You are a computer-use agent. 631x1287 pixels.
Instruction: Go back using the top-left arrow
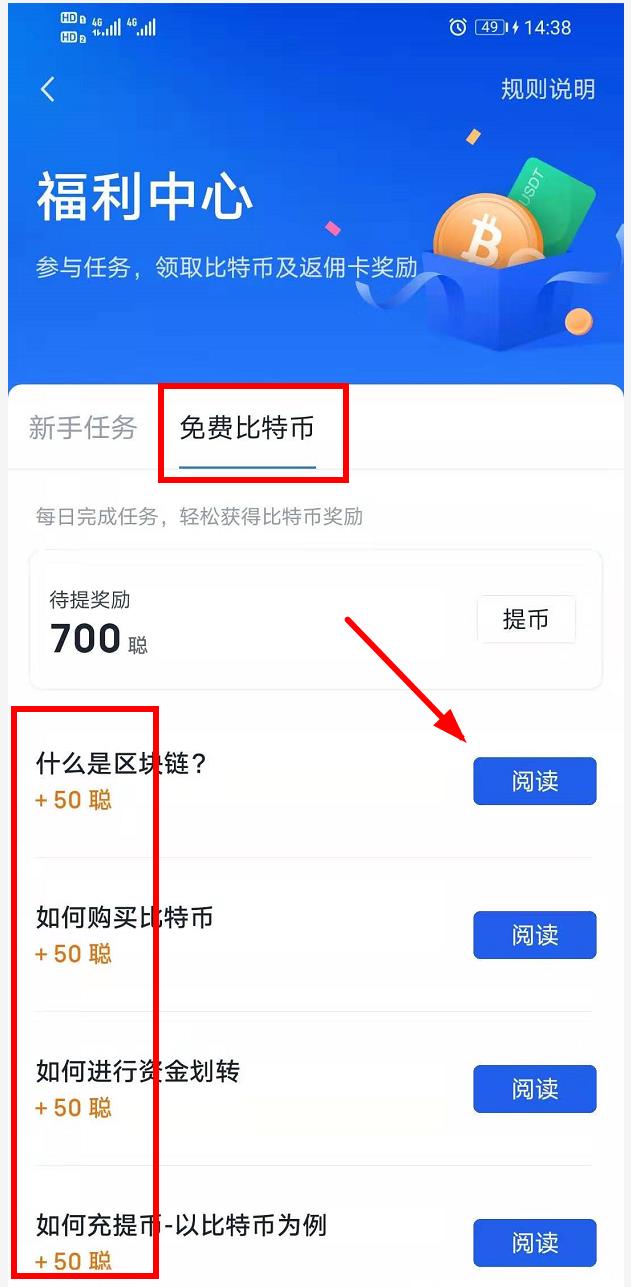click(48, 89)
